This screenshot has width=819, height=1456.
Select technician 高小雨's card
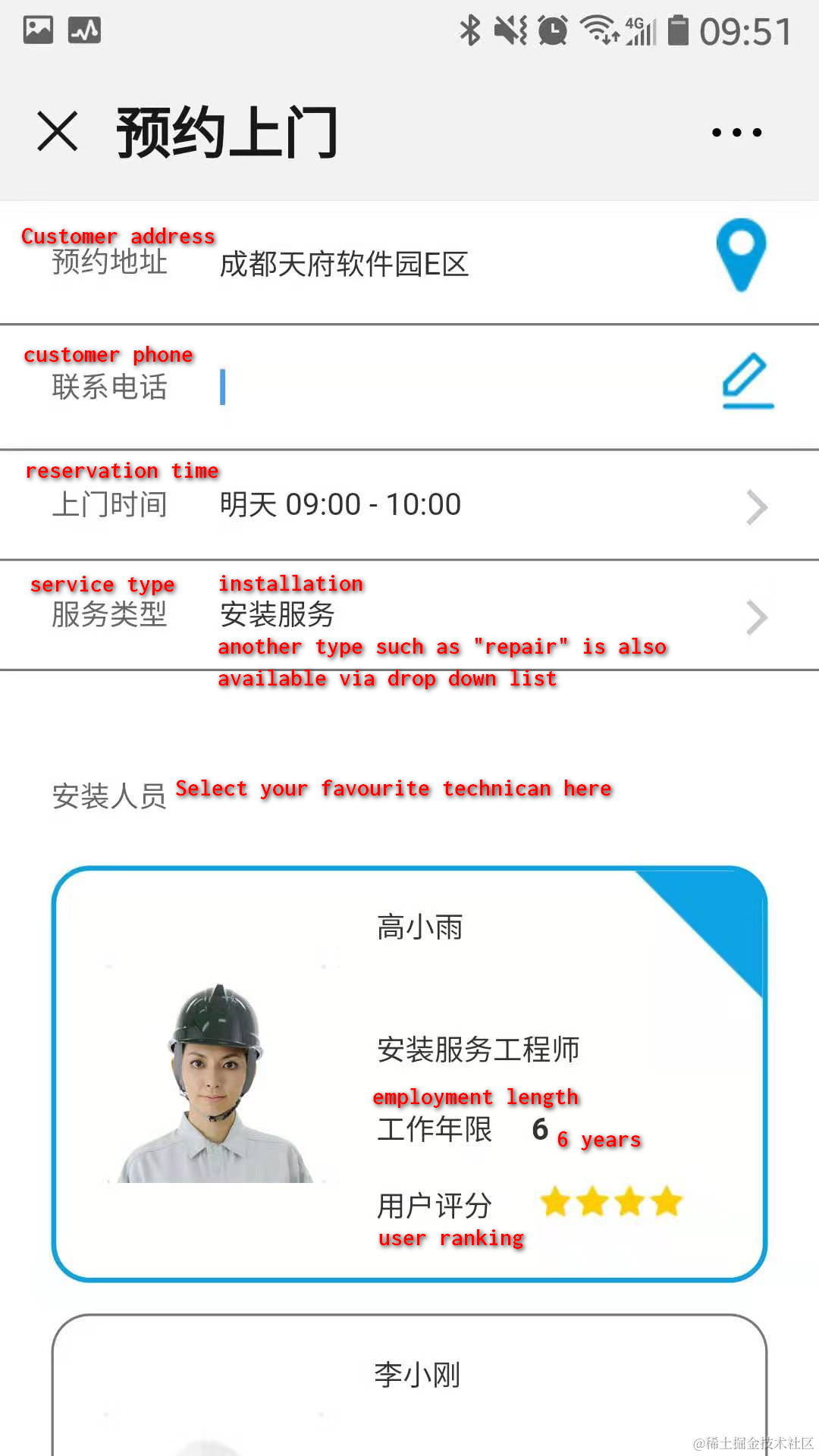point(409,1073)
